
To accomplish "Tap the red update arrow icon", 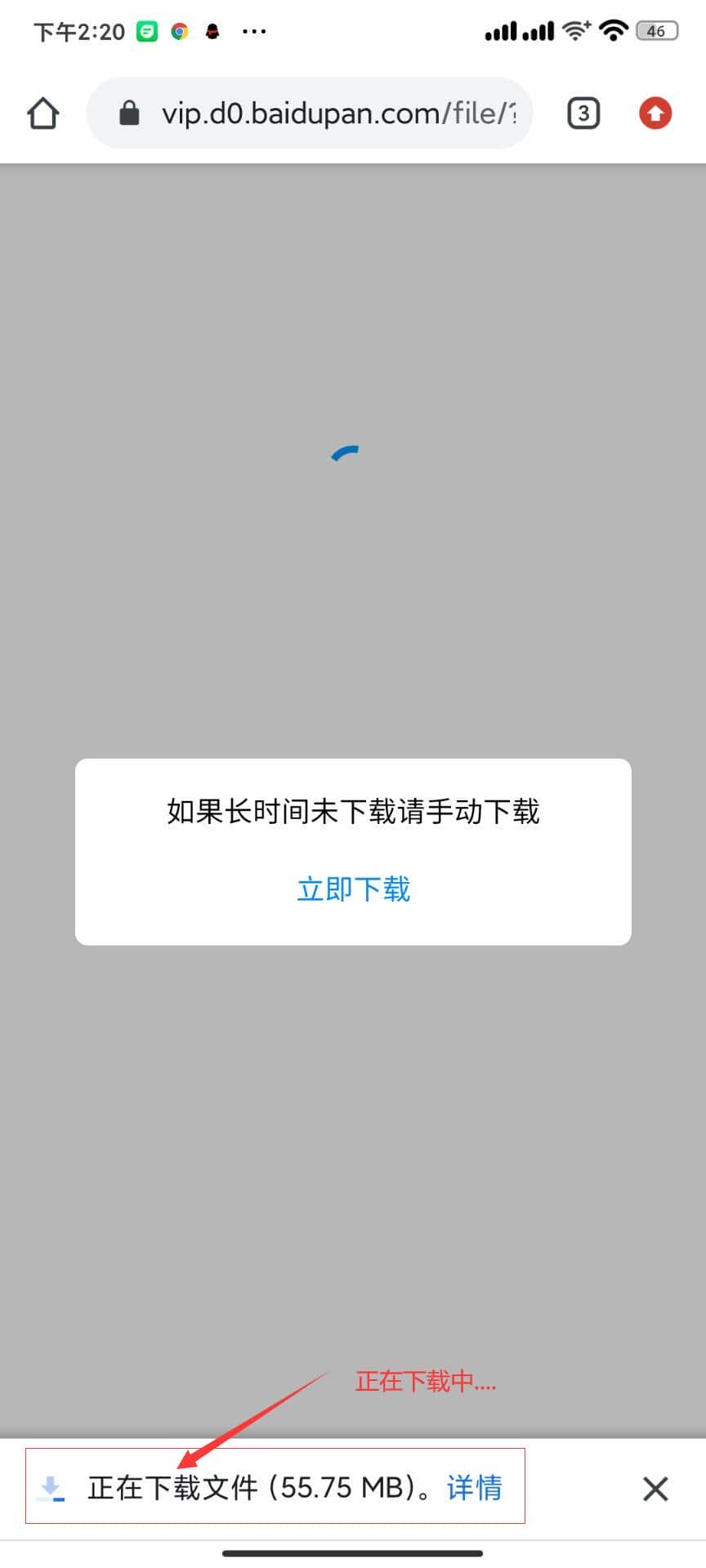I will tap(655, 114).
